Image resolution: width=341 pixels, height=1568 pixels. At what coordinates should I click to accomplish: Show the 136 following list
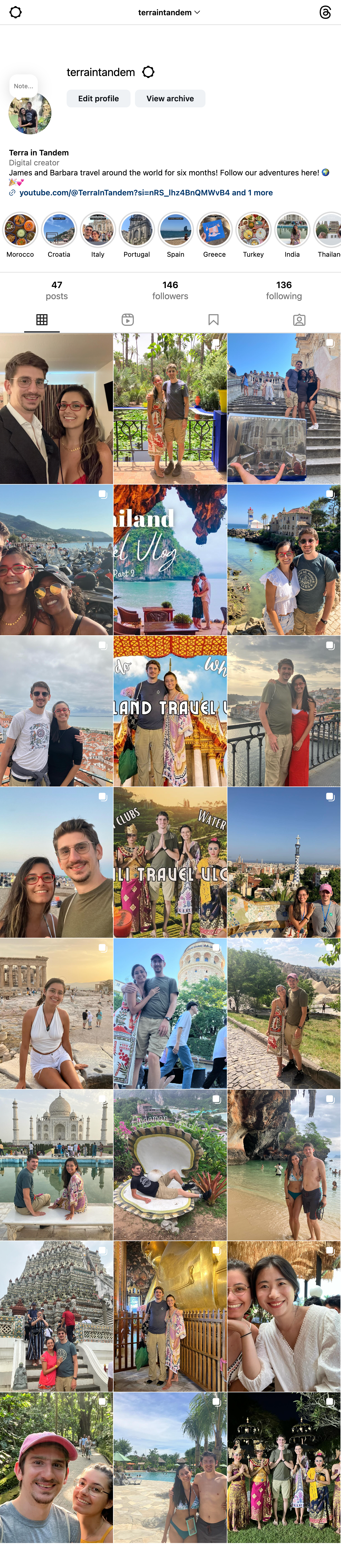pos(284,290)
